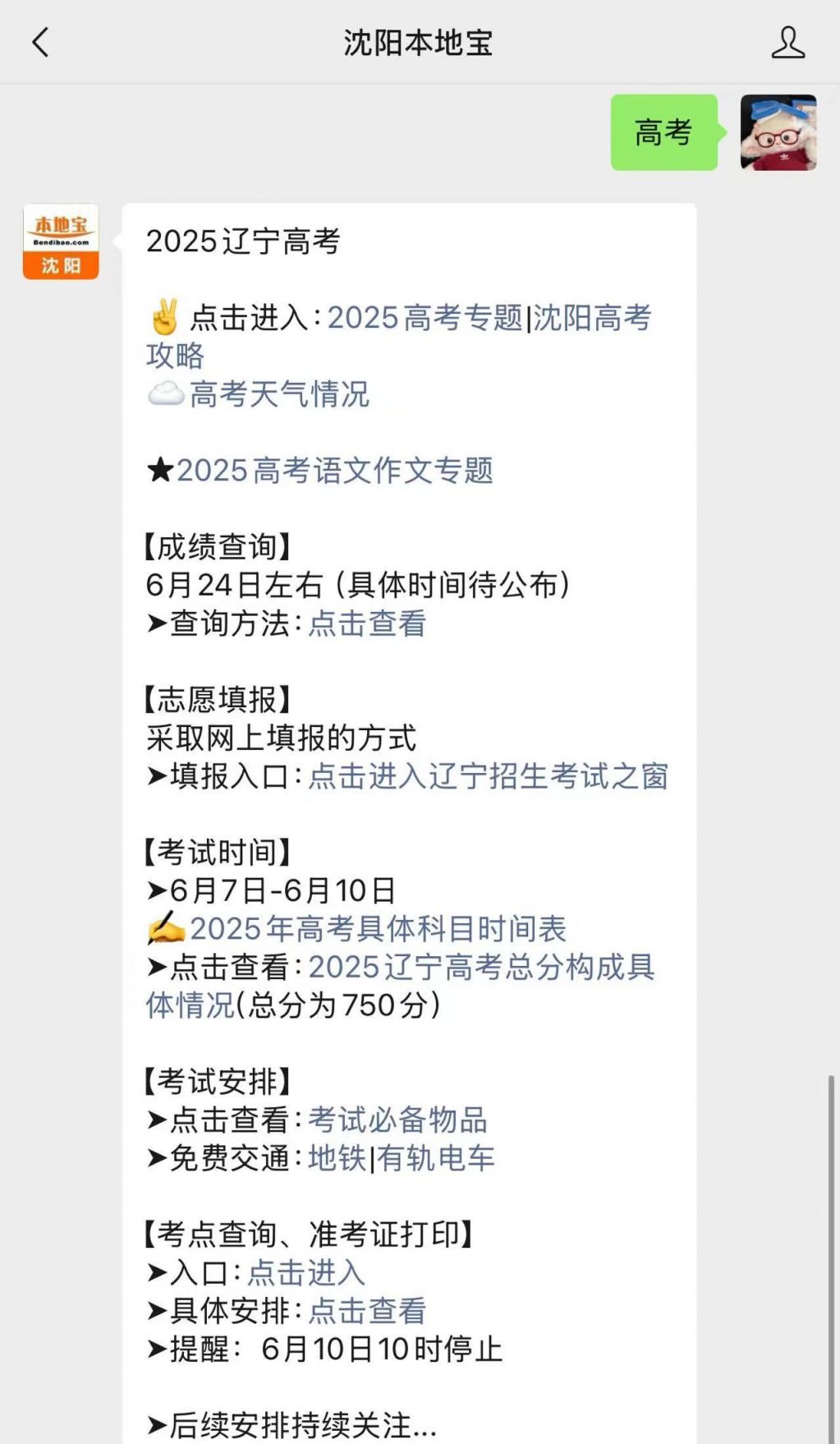Open my own chat avatar
Screen dimensions: 840x1444
pos(778,132)
